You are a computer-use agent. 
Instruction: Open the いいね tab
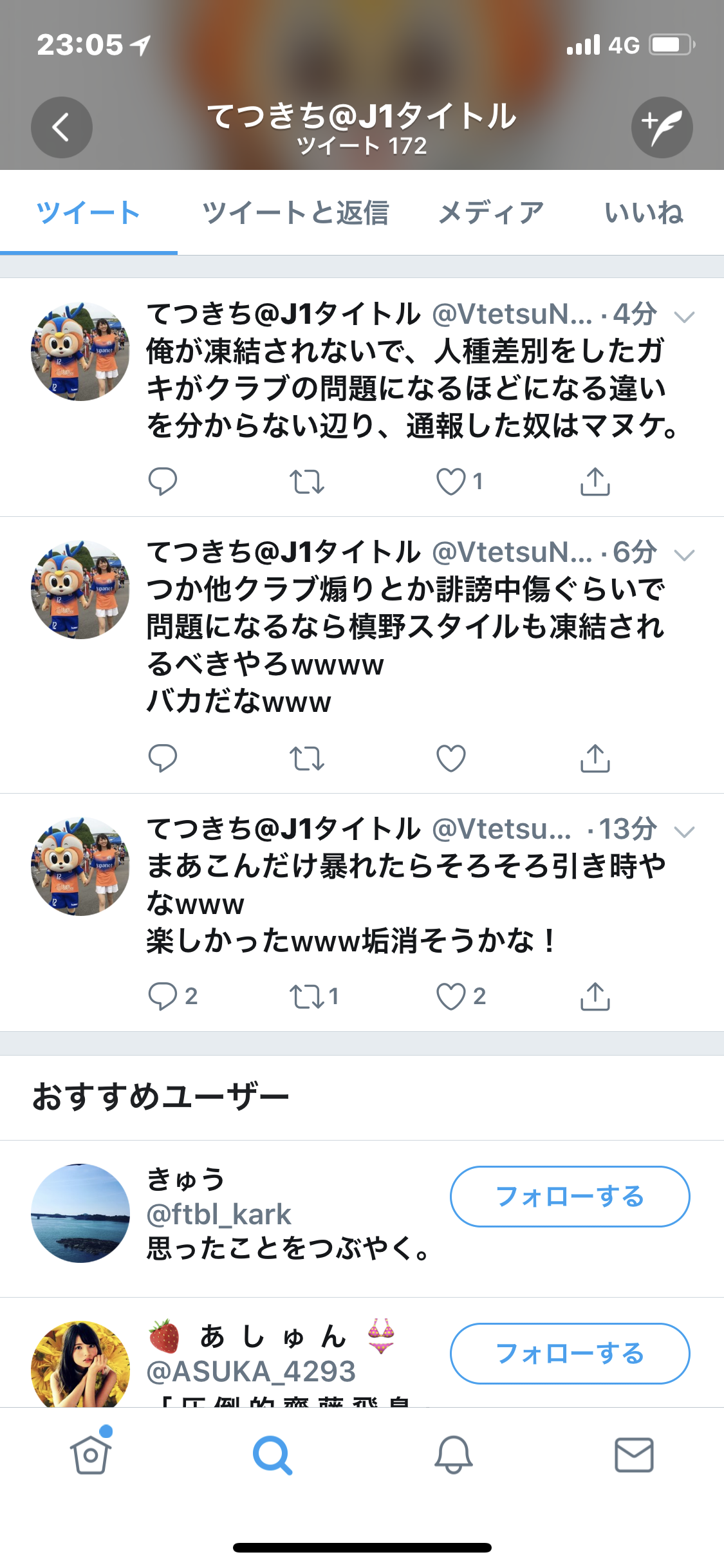[644, 213]
